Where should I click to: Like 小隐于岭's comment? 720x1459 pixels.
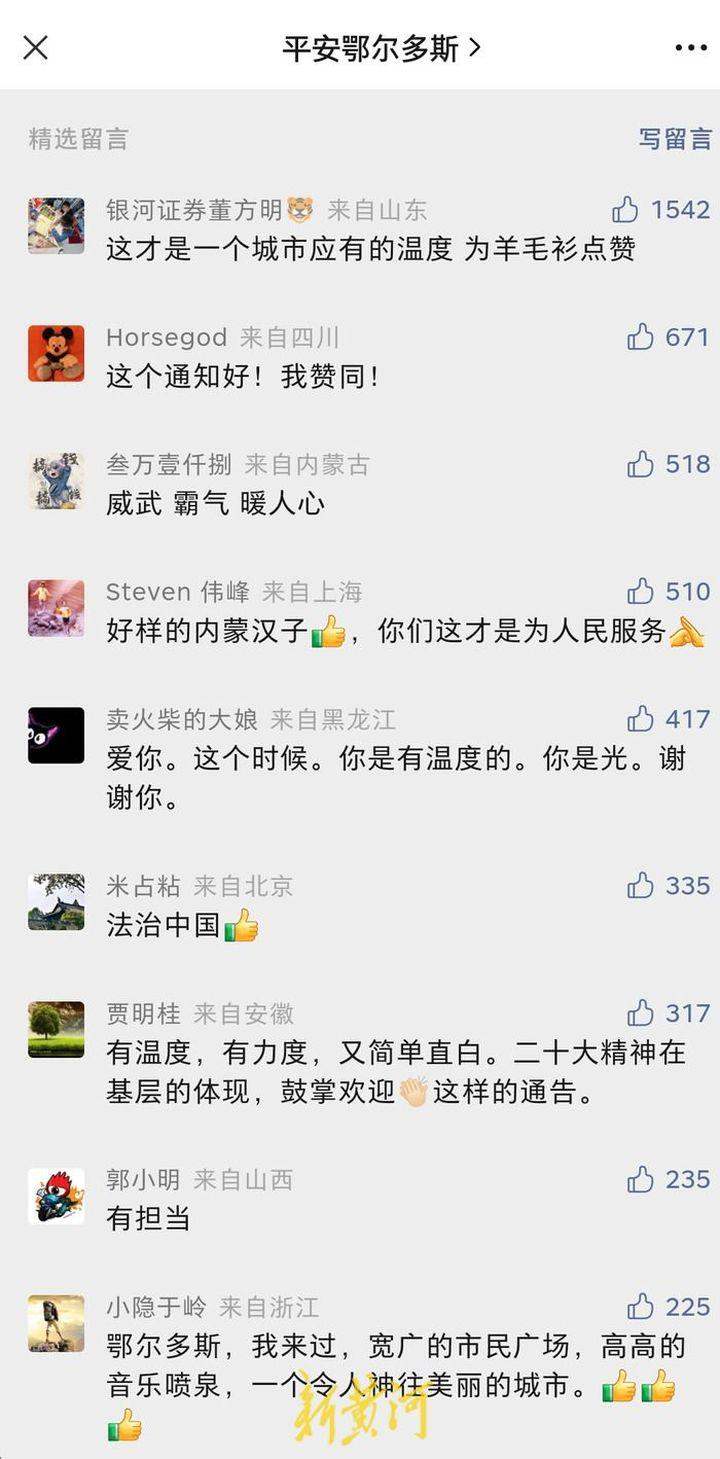click(640, 1307)
